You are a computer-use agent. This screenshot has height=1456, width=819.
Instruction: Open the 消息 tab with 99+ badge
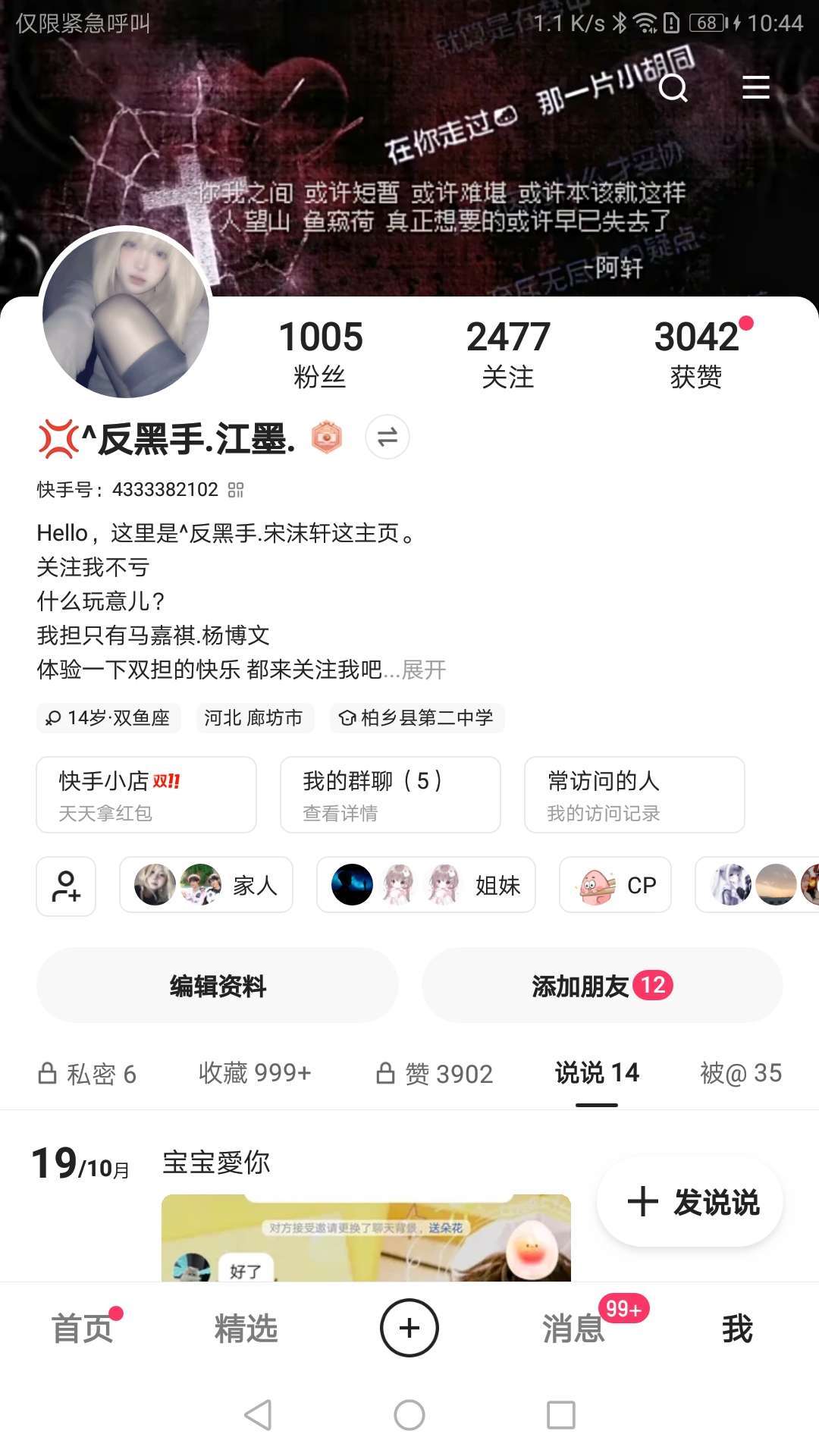coord(574,1329)
